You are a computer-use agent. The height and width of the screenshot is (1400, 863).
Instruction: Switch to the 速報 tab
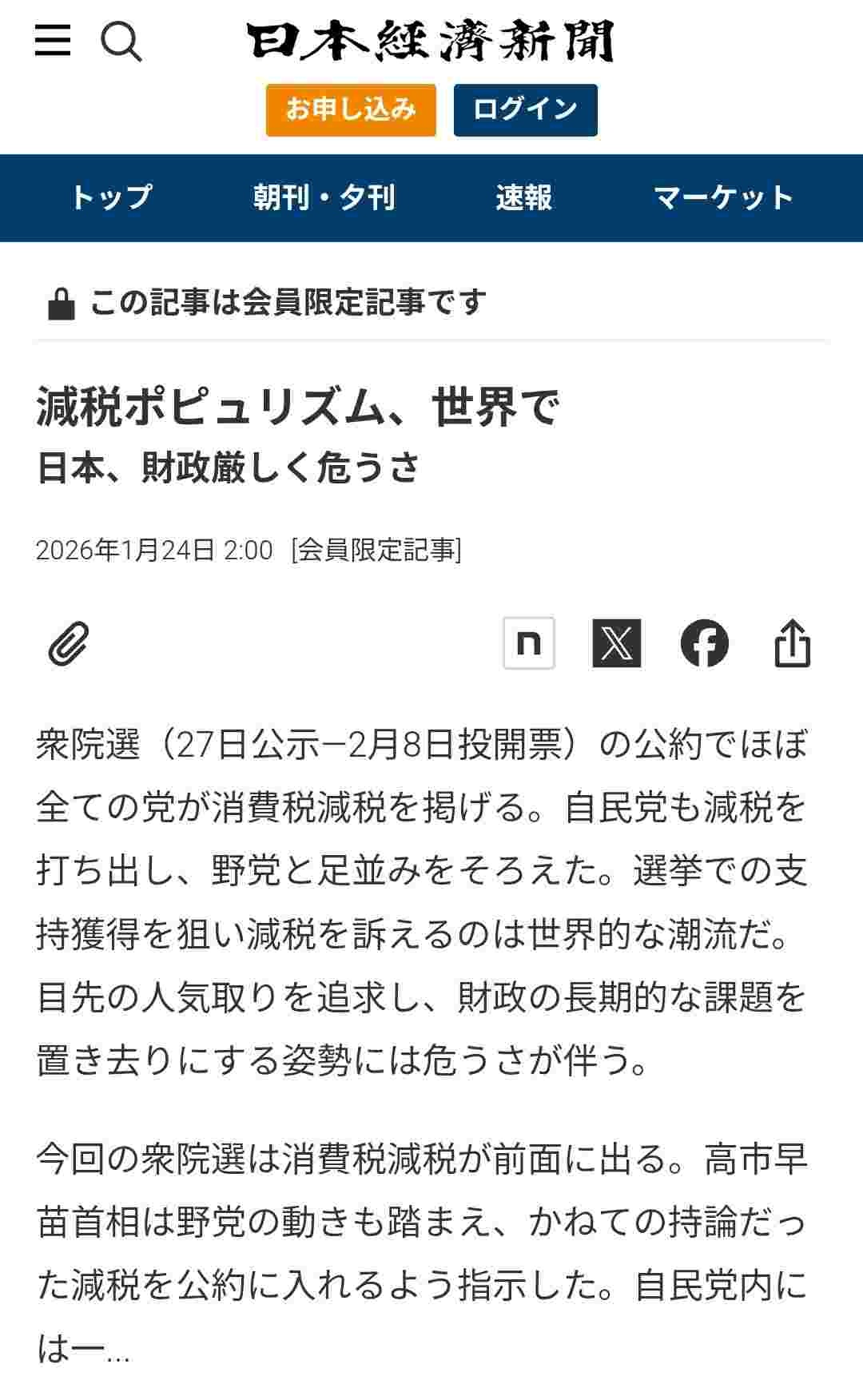point(523,197)
